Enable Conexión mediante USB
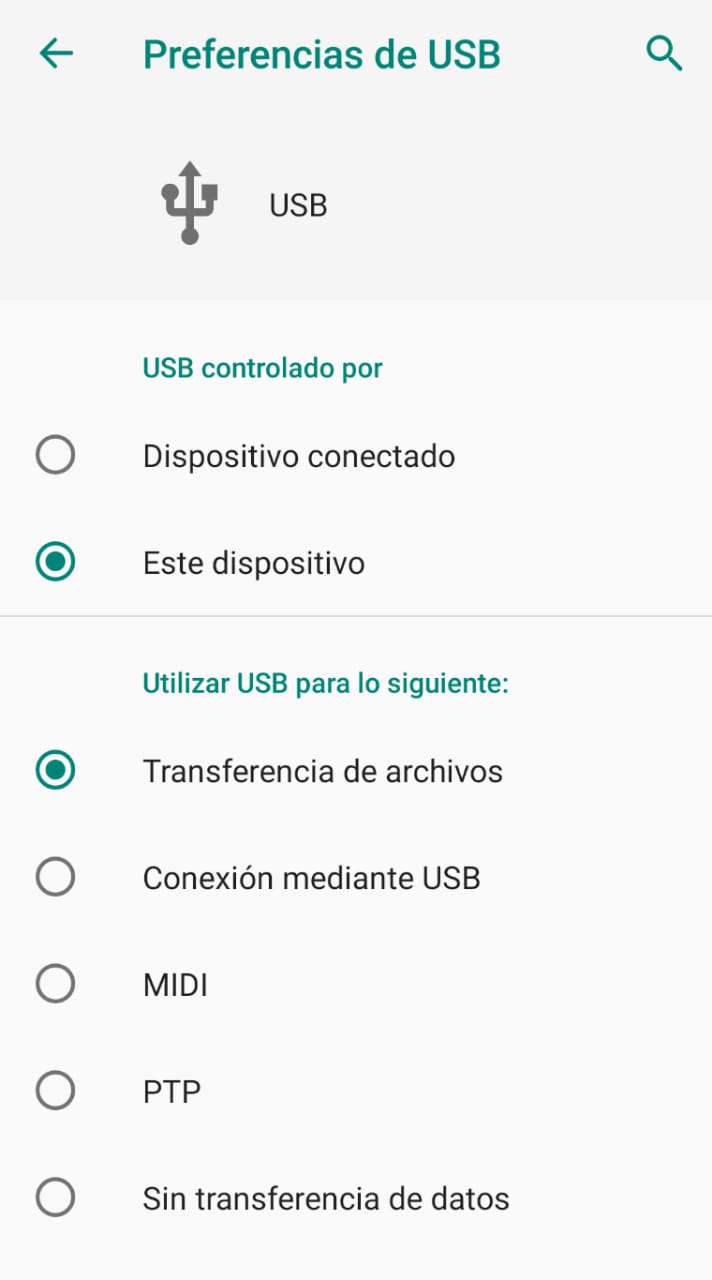Screen dimensions: 712x1280 coord(356,878)
